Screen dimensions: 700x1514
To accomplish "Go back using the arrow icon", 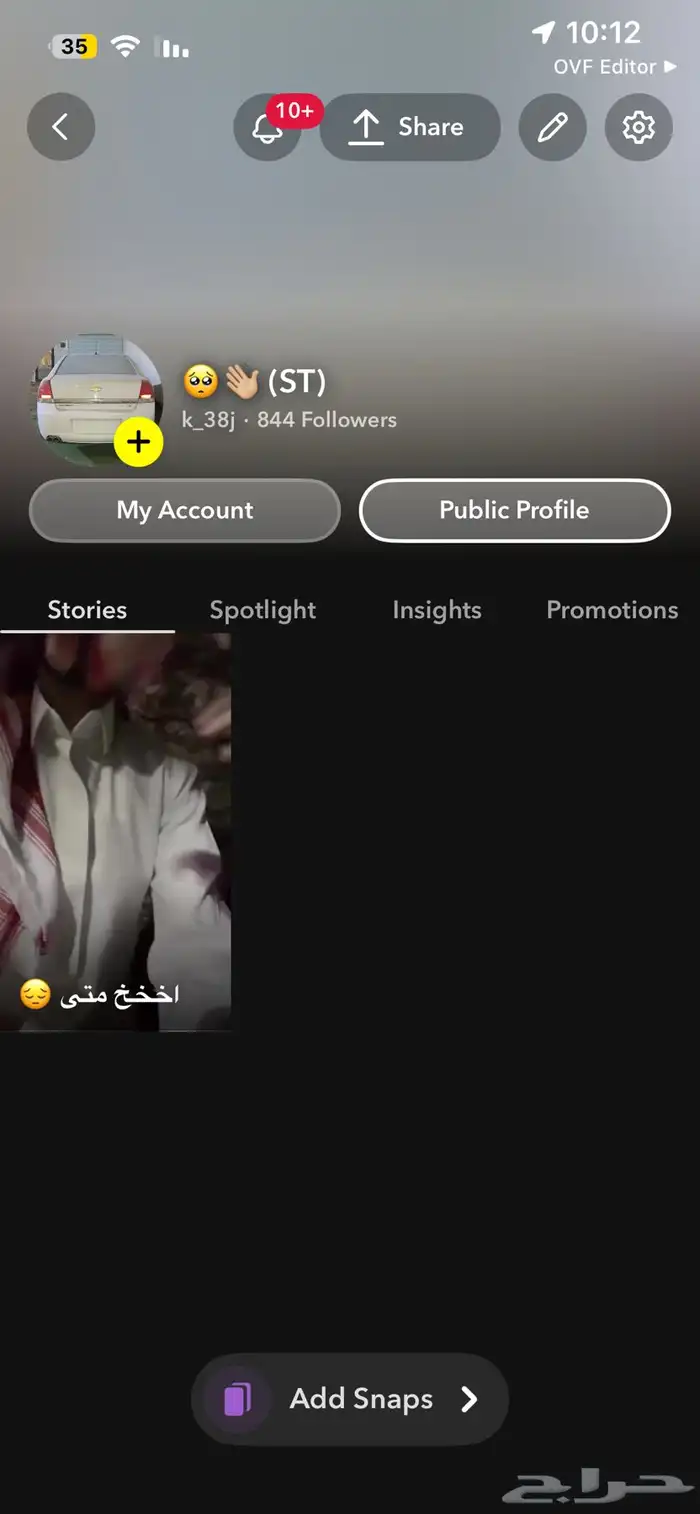I will [61, 127].
